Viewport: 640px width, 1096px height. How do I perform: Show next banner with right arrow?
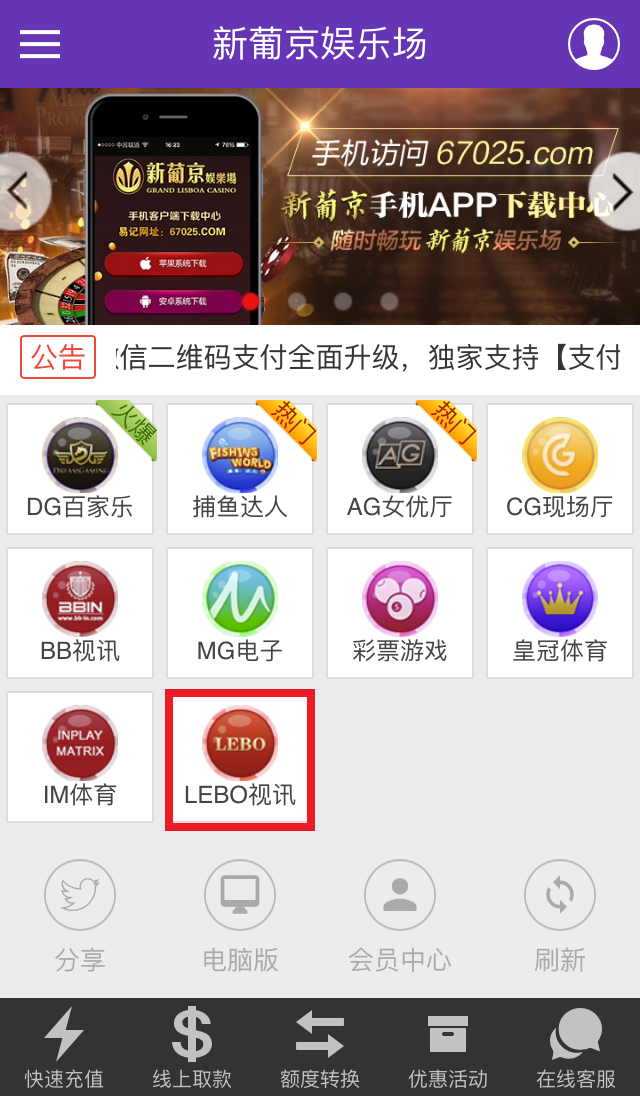pos(620,191)
